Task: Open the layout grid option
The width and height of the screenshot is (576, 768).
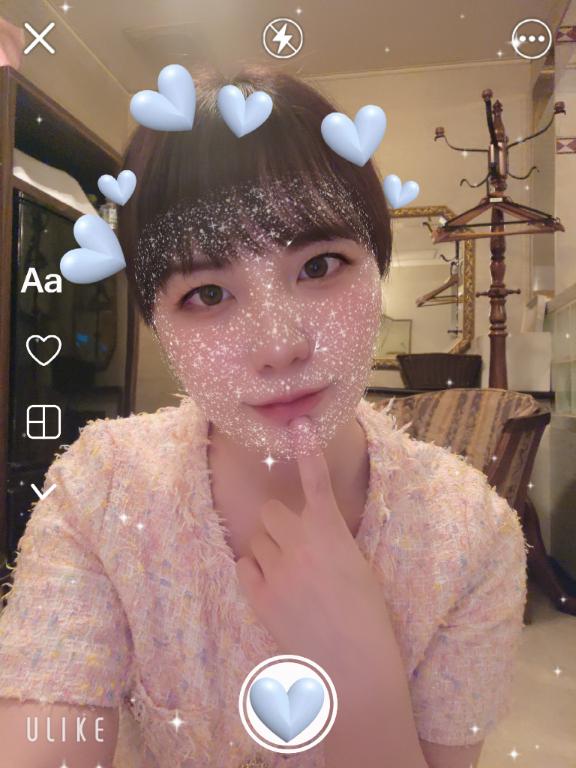Action: [44, 421]
